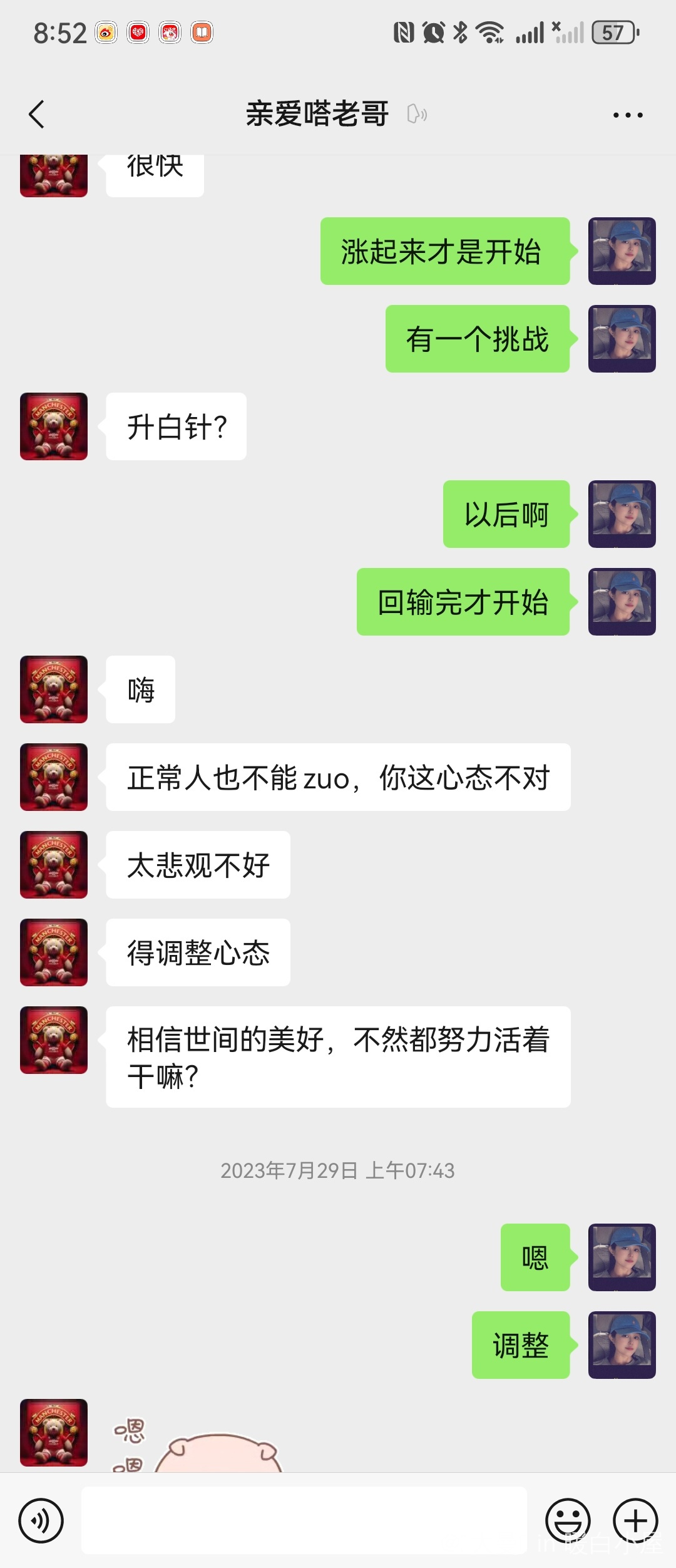
Task: Tap contact's avatar next to 升白针?
Action: point(54,426)
